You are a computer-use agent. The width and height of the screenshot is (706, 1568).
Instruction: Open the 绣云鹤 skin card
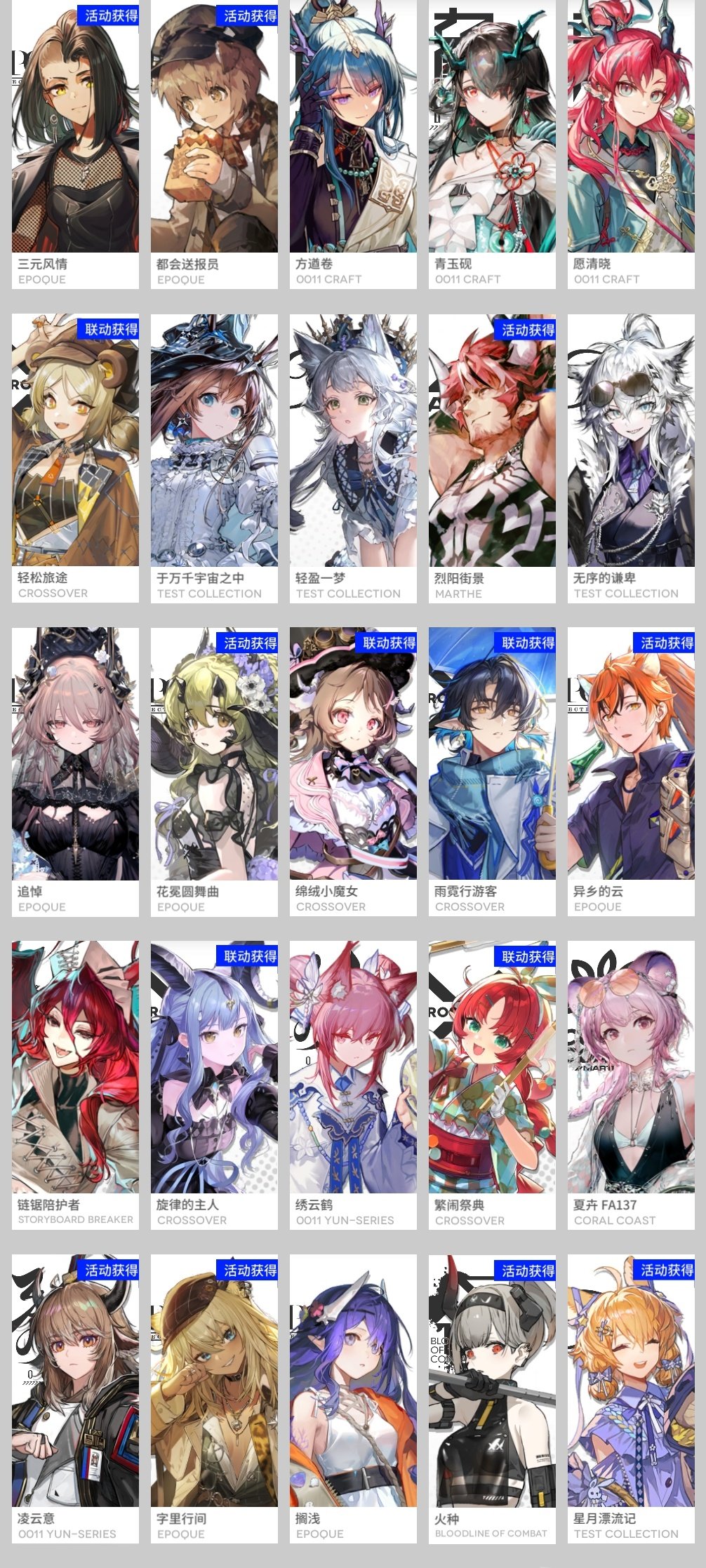353,1085
